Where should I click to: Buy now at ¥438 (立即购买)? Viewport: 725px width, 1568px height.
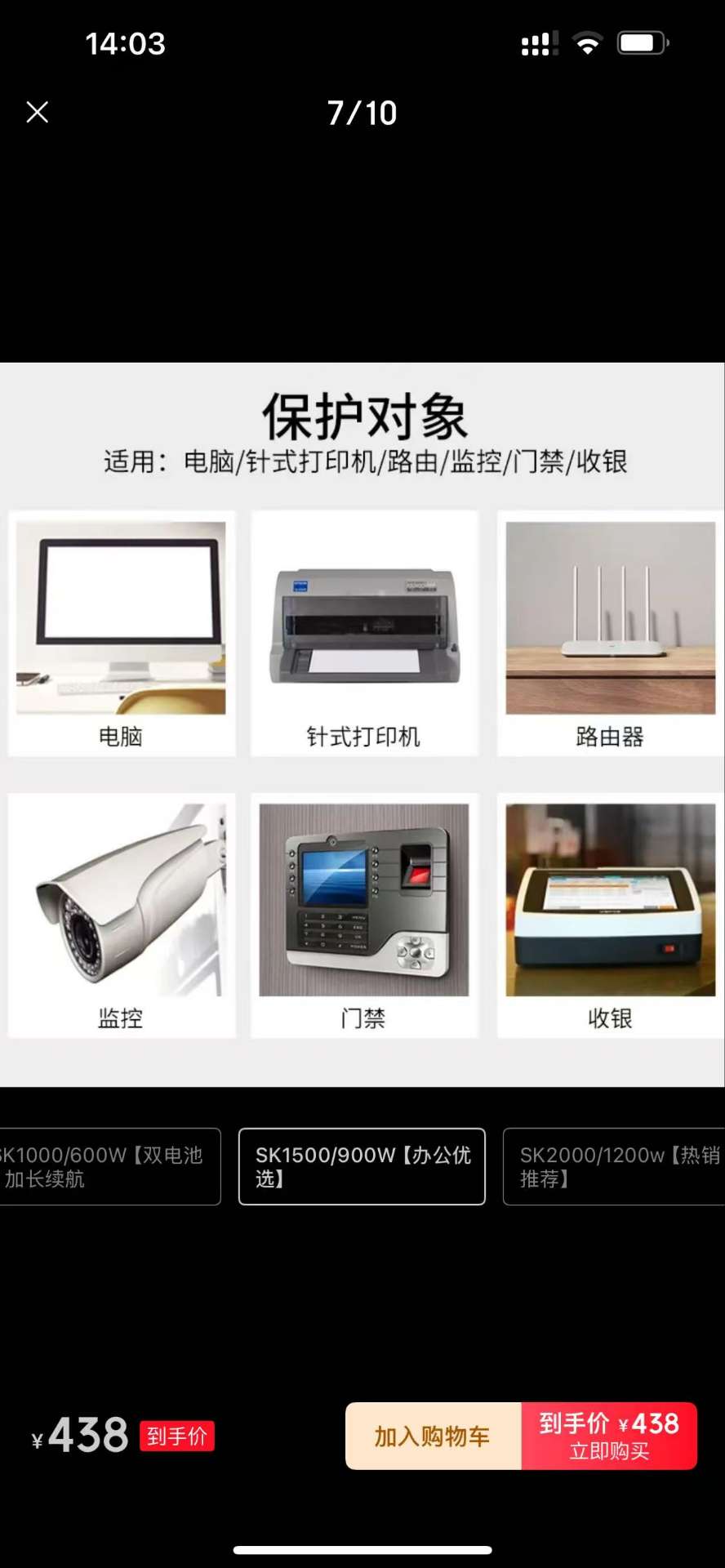(609, 1437)
